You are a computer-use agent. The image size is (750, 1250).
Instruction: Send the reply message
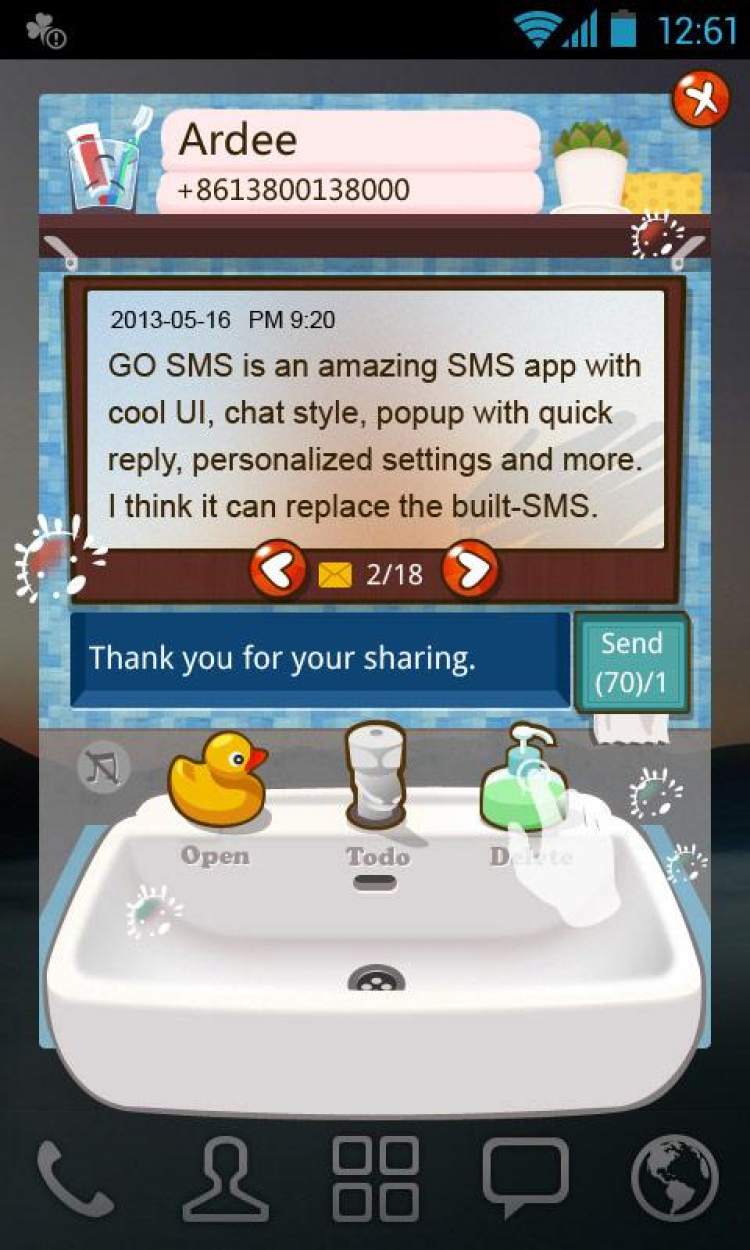[x=631, y=661]
